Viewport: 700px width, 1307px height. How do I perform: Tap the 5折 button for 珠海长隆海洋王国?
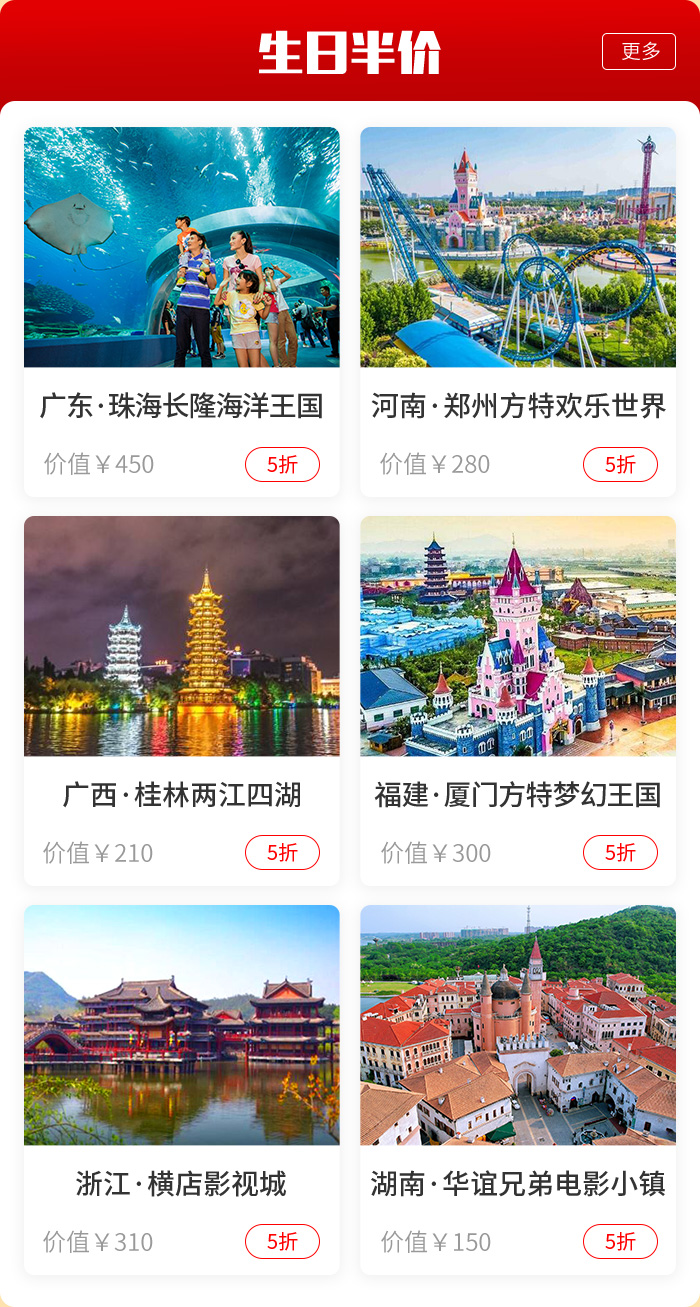tap(282, 464)
